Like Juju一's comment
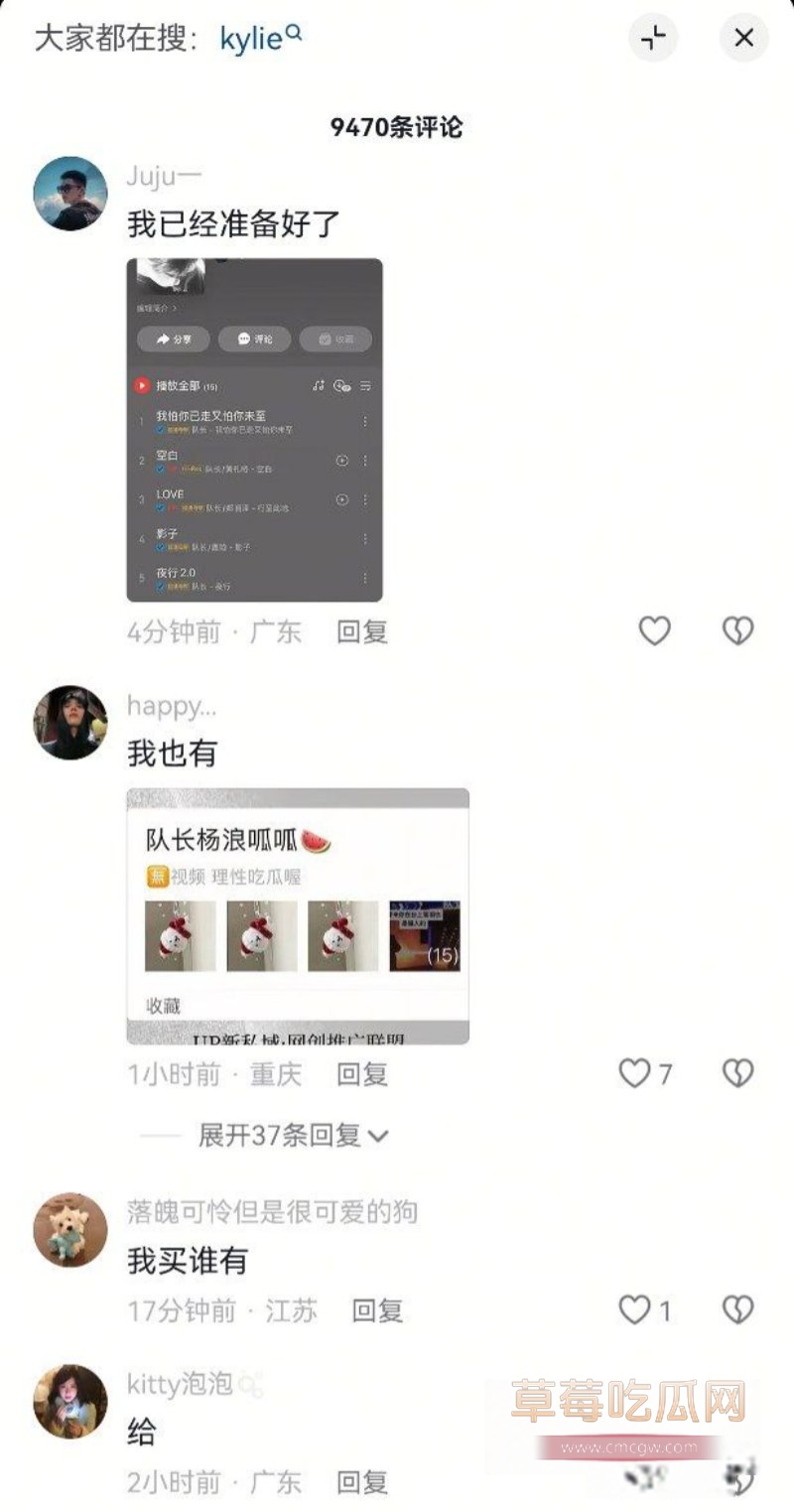 [x=654, y=631]
